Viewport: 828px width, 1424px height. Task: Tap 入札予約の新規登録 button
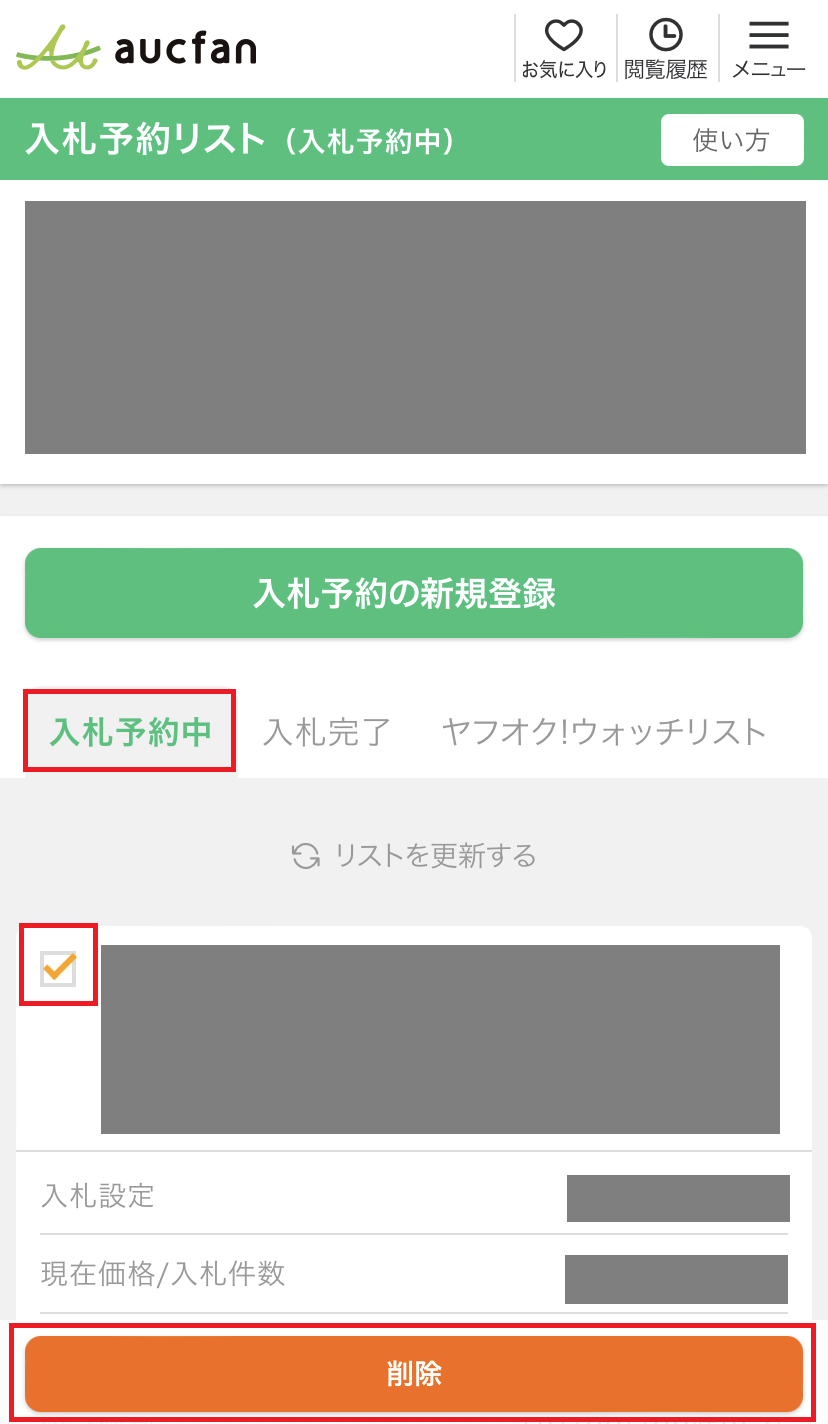(x=414, y=593)
